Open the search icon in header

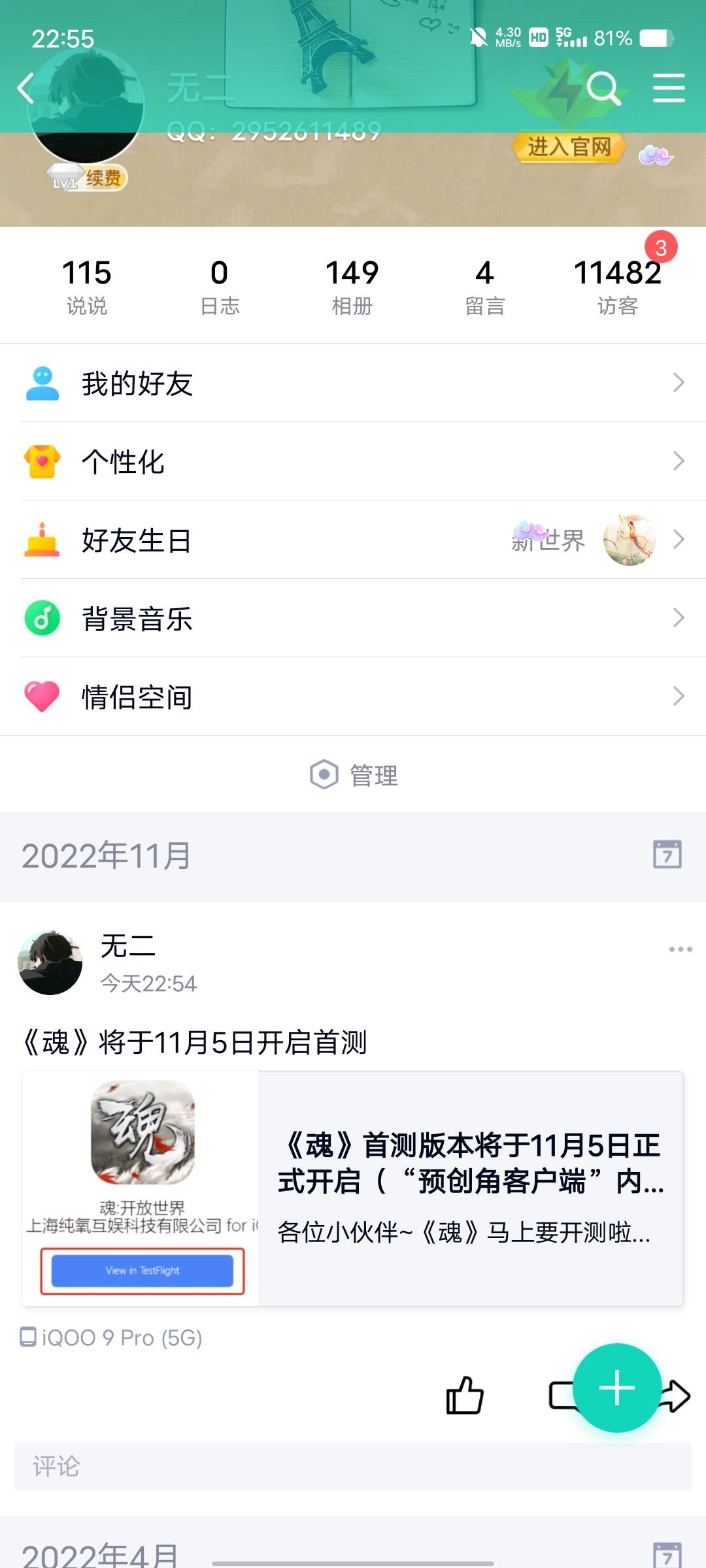[603, 88]
